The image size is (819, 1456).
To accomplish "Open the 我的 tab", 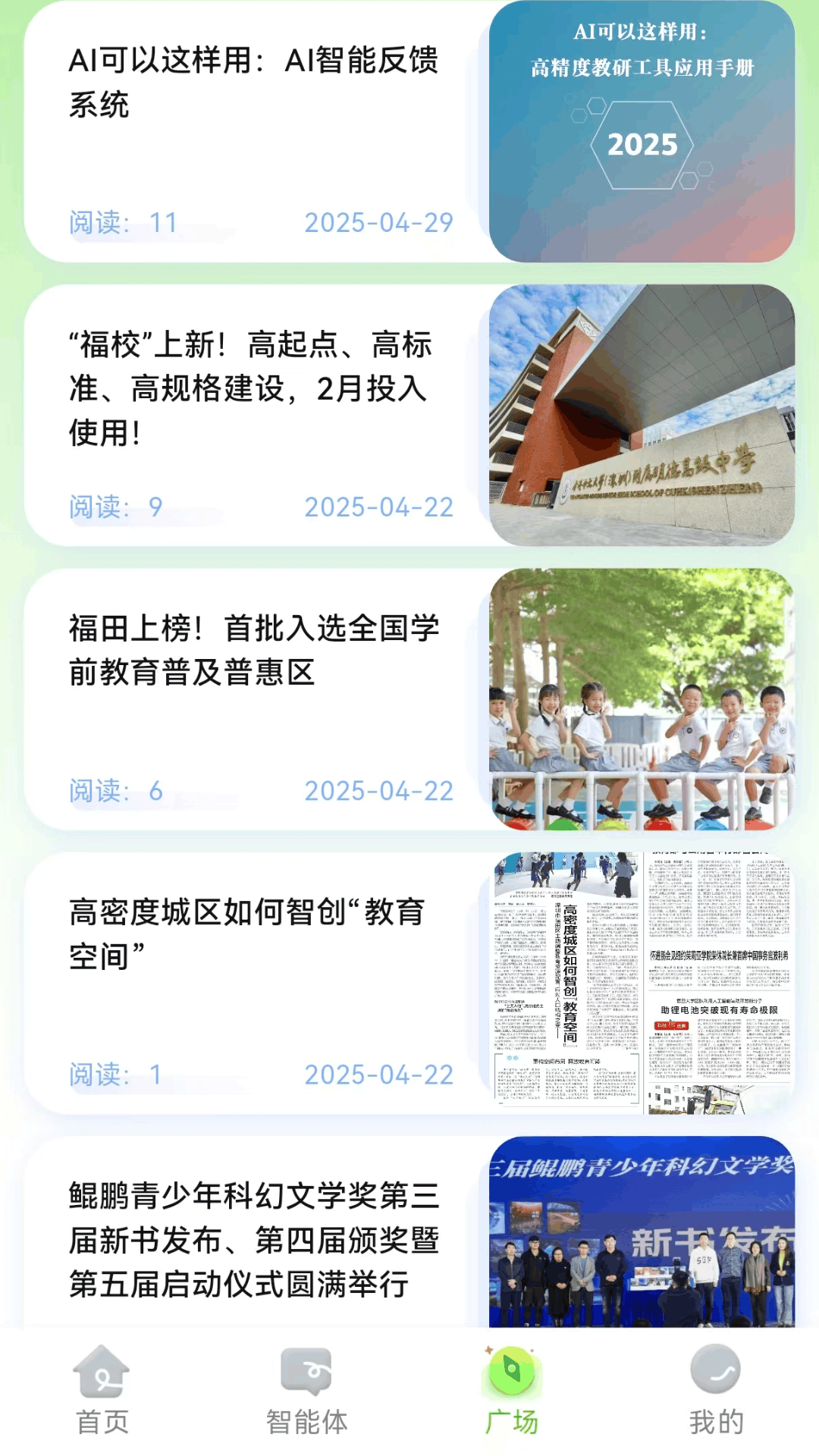I will [x=716, y=1391].
